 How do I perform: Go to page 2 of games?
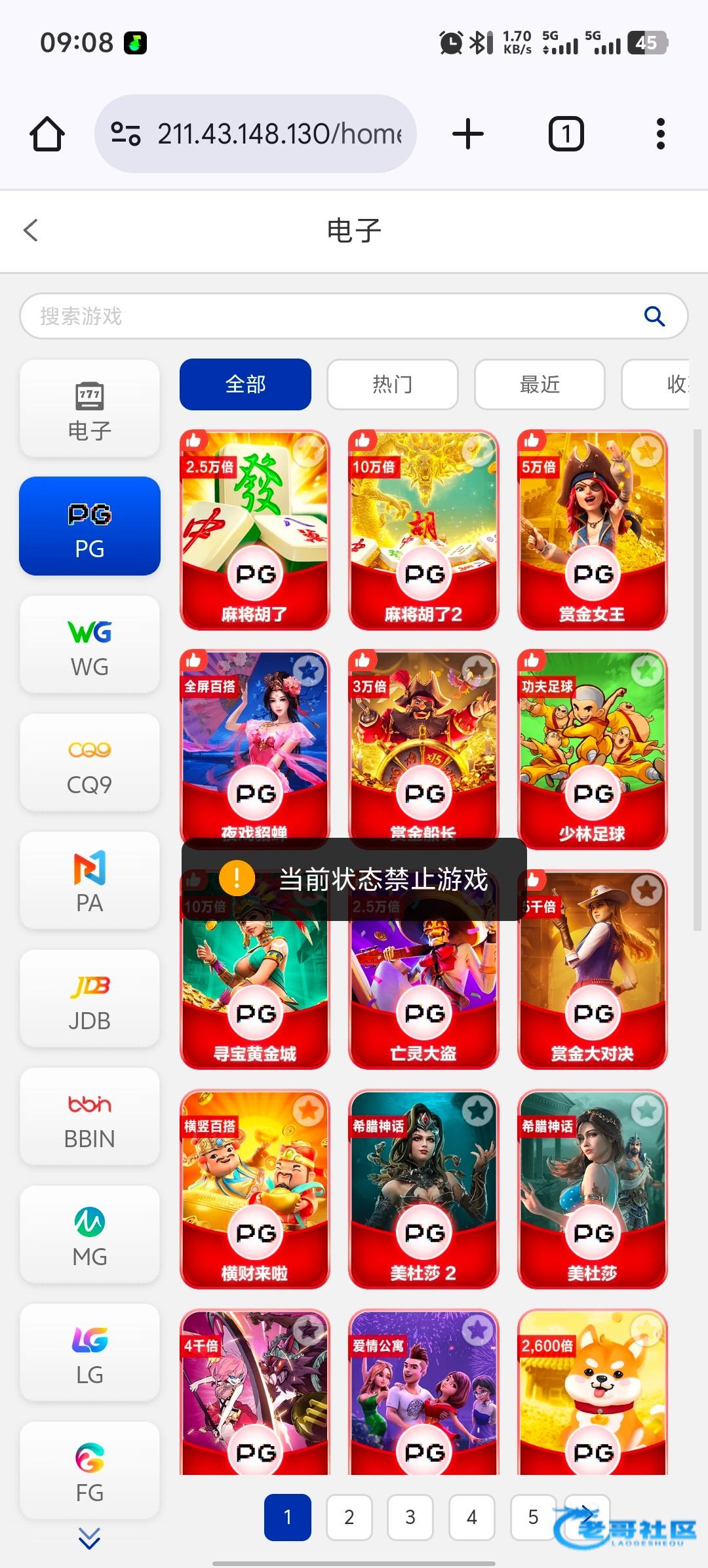pyautogui.click(x=349, y=1517)
